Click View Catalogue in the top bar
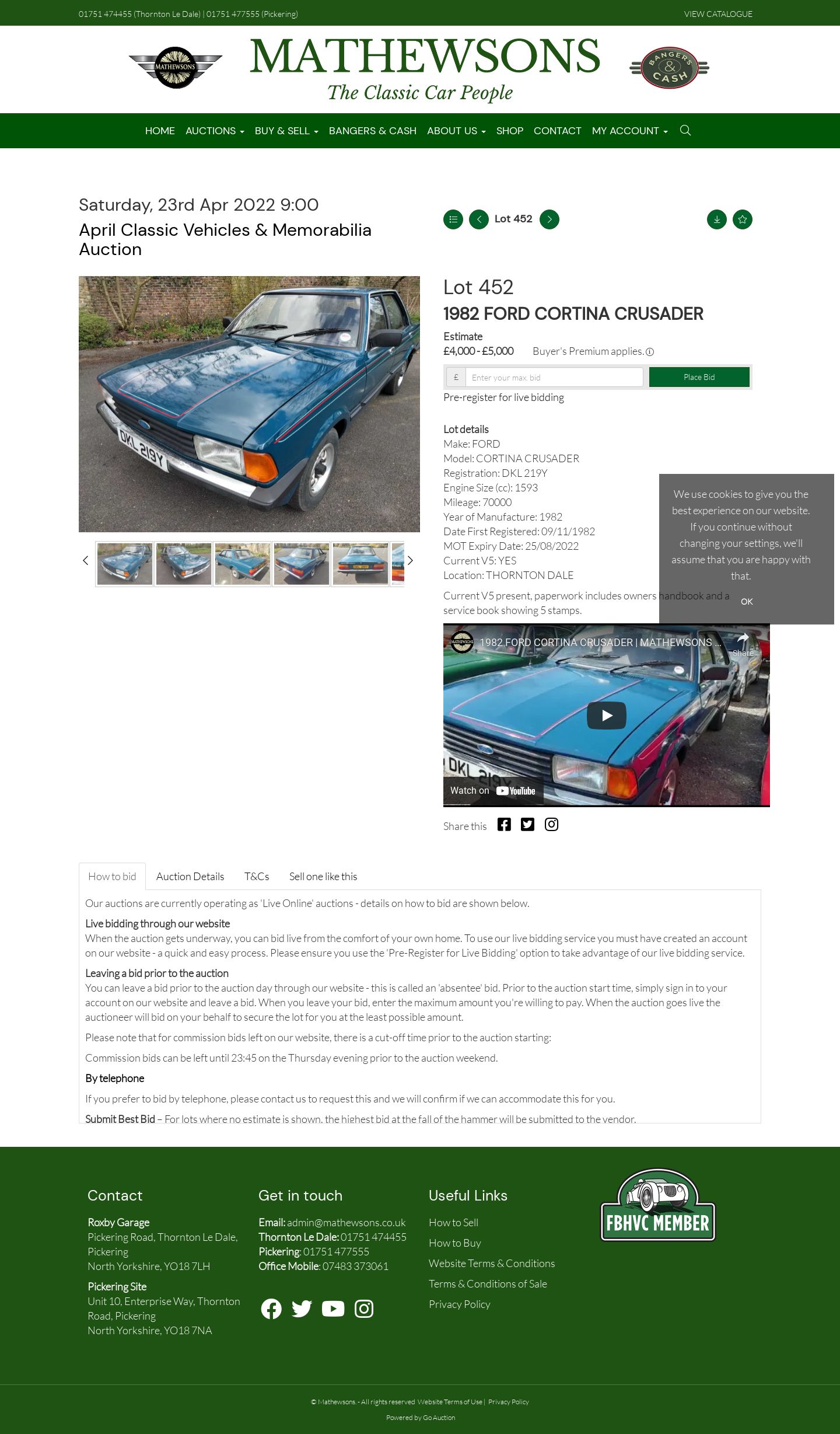This screenshot has width=840, height=1434. coord(718,14)
